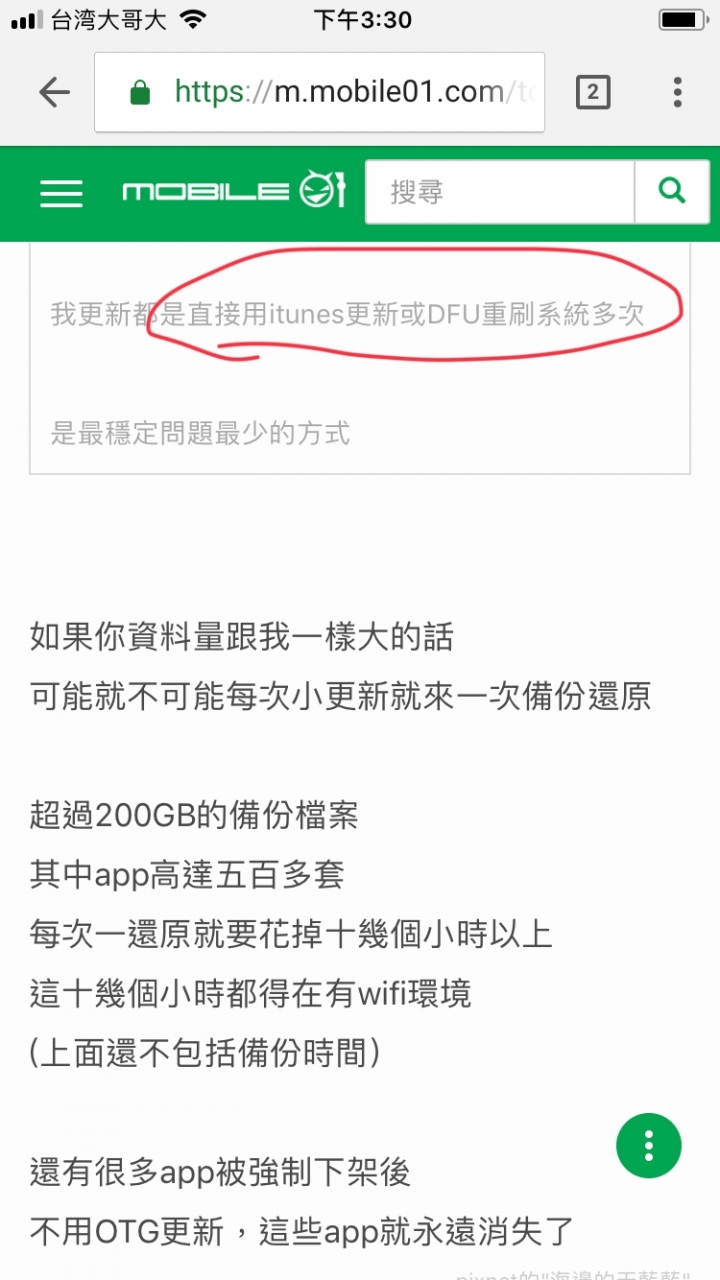
Task: Tap the green magnifier search button
Action: (672, 191)
